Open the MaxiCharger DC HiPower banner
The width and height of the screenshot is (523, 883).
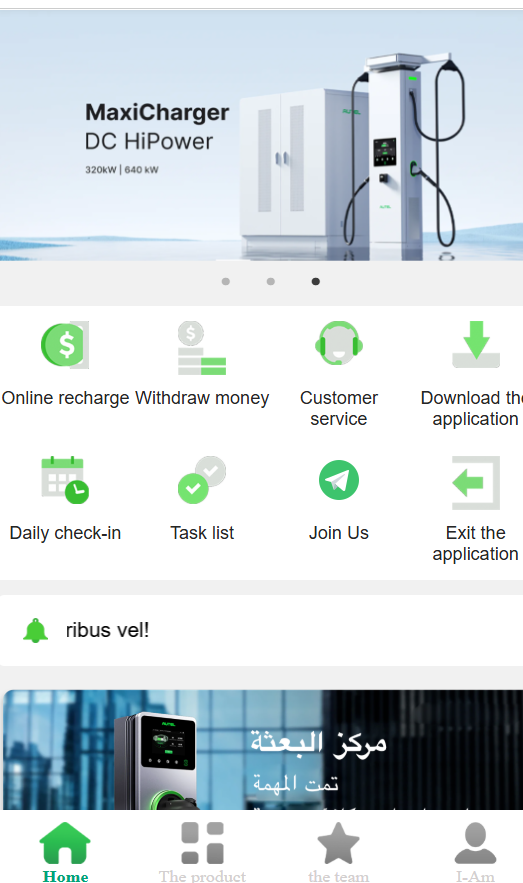(x=261, y=135)
